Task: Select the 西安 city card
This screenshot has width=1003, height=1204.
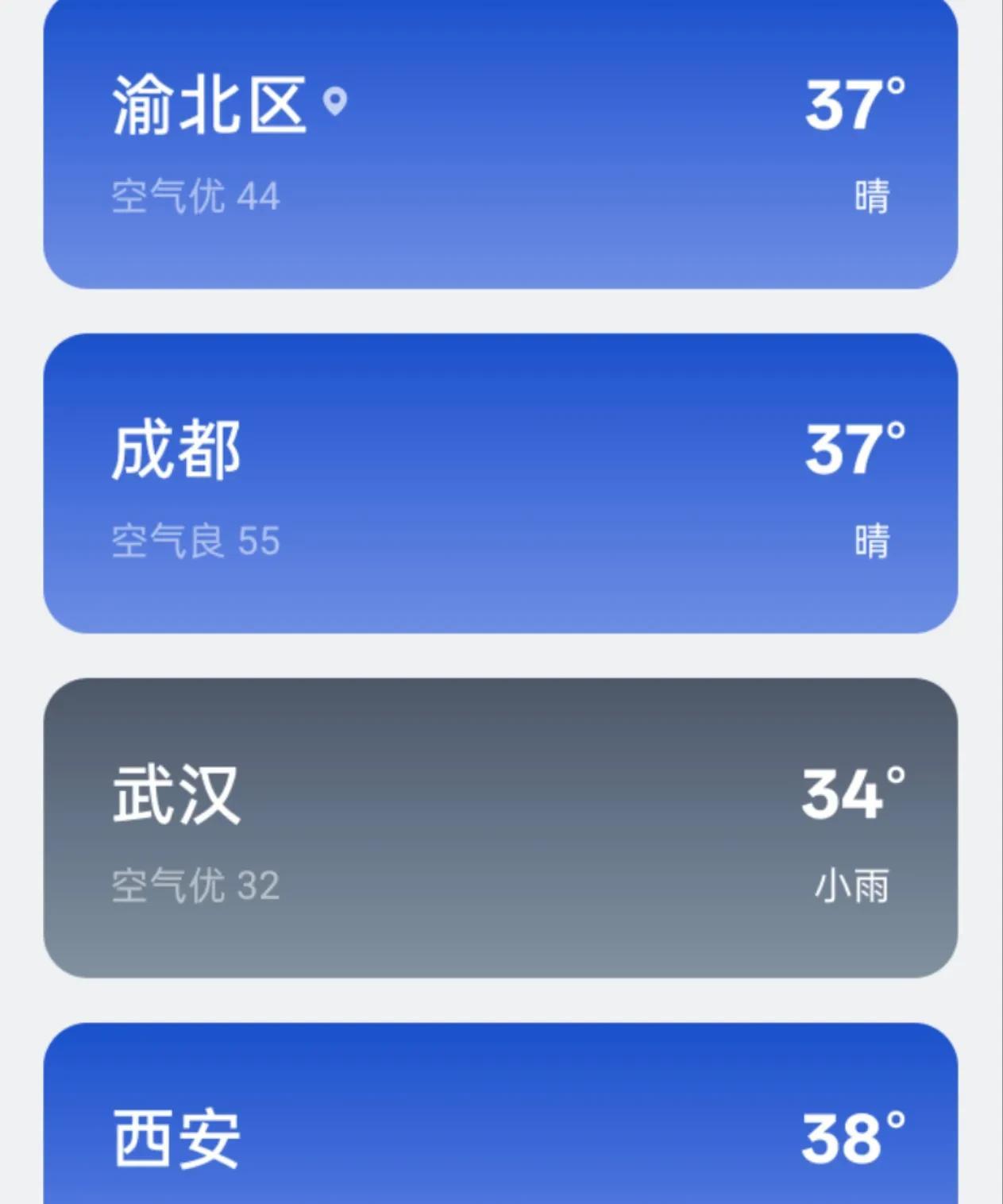Action: click(x=500, y=1113)
